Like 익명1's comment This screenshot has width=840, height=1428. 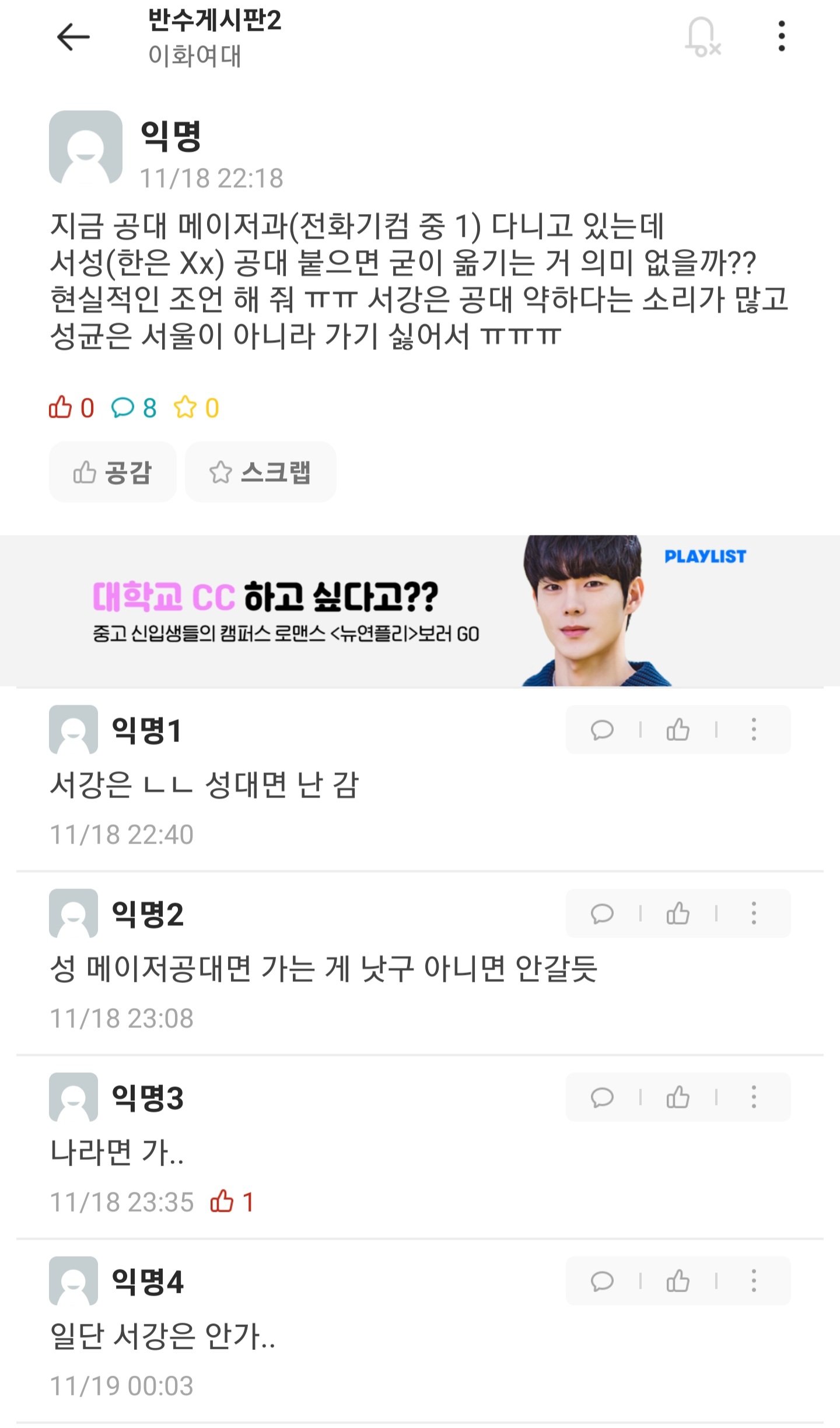point(678,730)
